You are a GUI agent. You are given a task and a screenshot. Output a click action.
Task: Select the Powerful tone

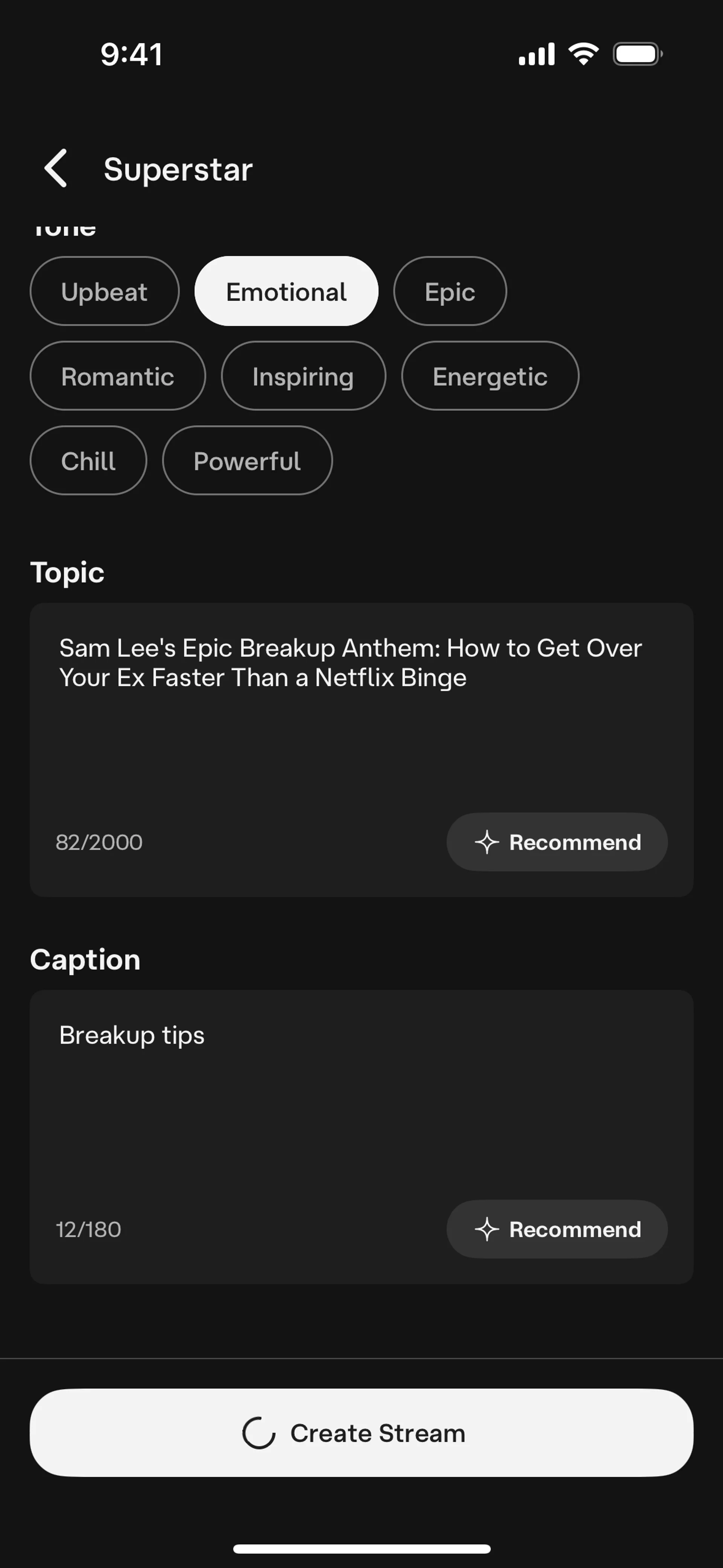247,460
